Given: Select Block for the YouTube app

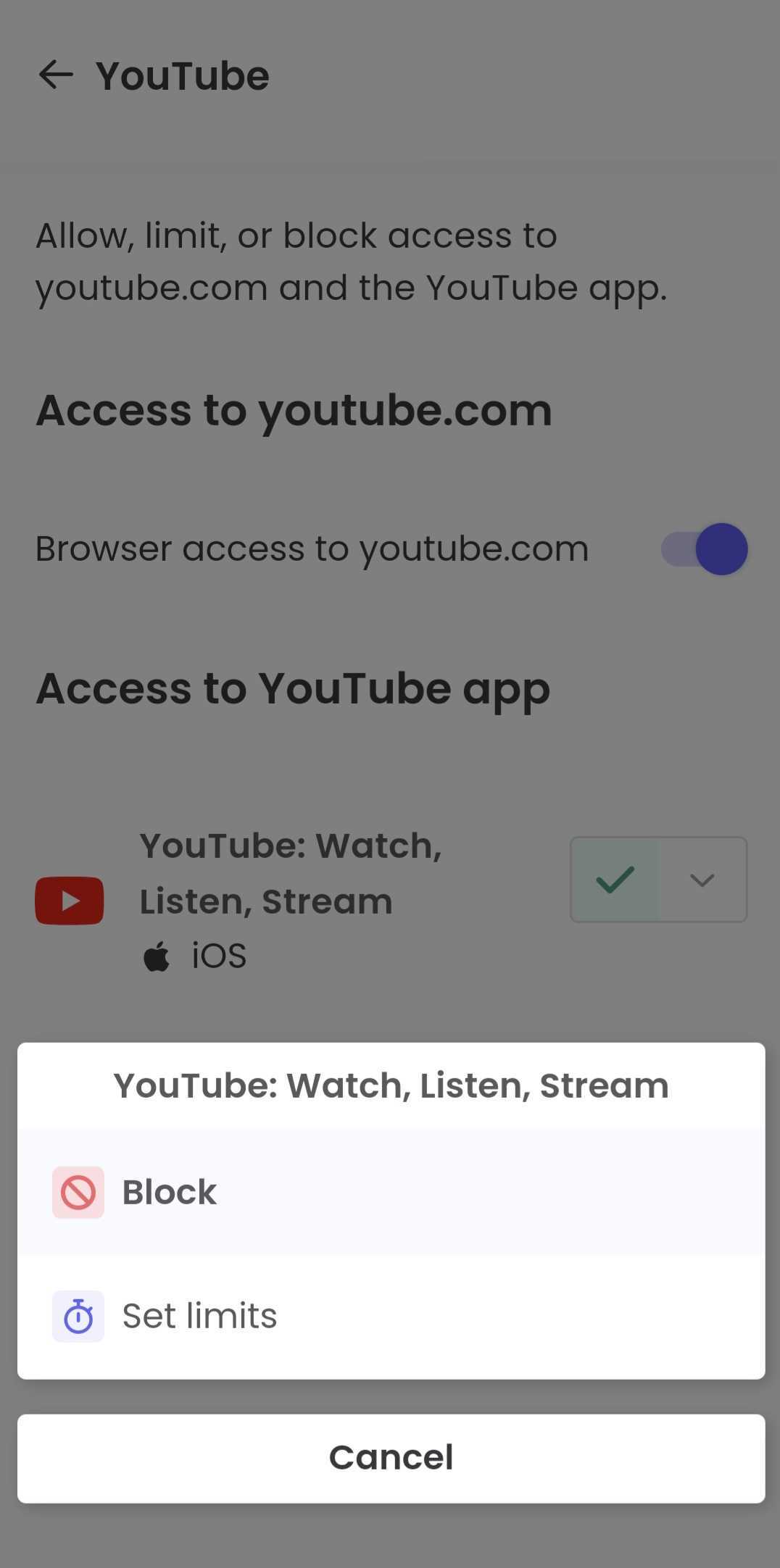Looking at the screenshot, I should click(390, 1192).
